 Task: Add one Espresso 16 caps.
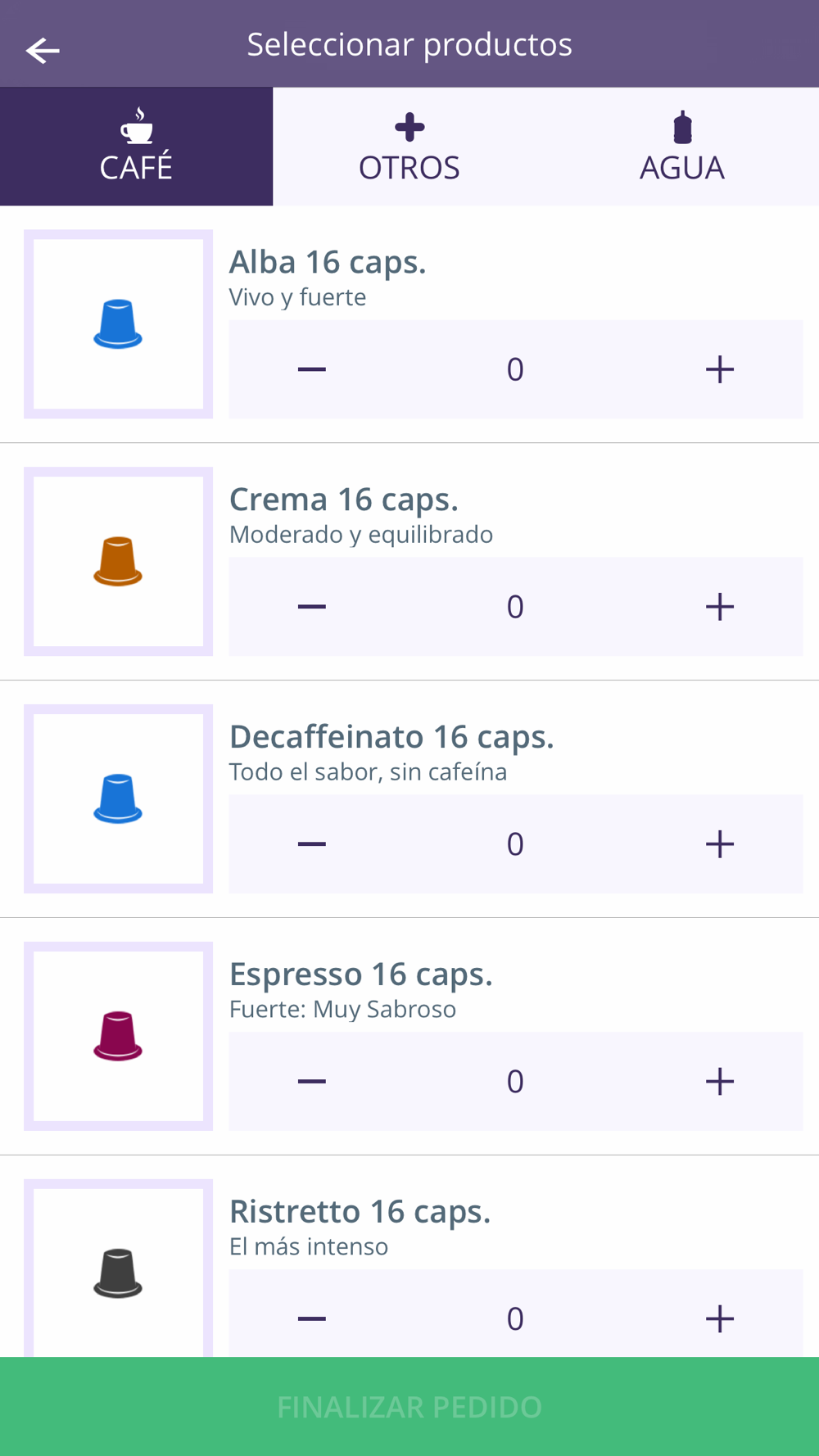coord(720,1082)
